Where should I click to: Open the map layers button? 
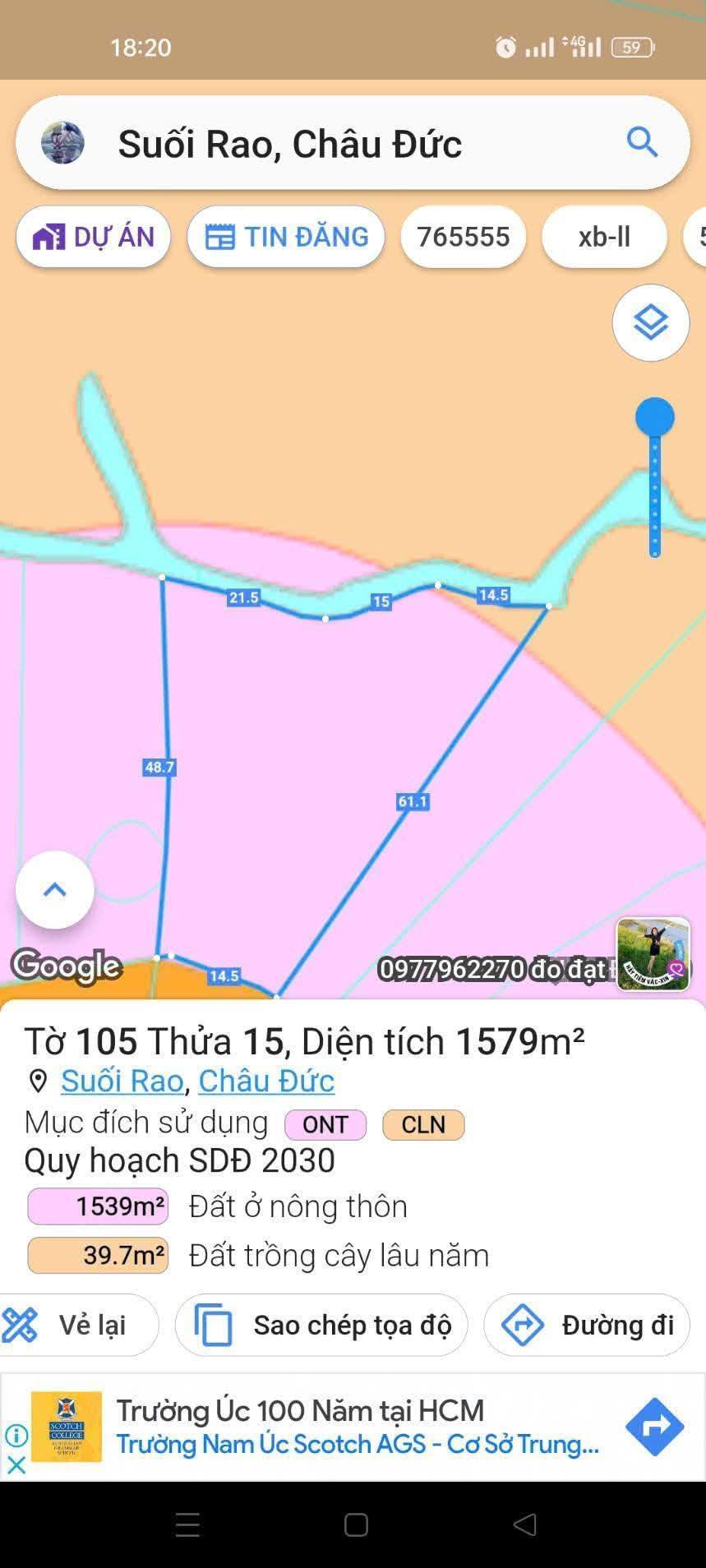pyautogui.click(x=650, y=322)
